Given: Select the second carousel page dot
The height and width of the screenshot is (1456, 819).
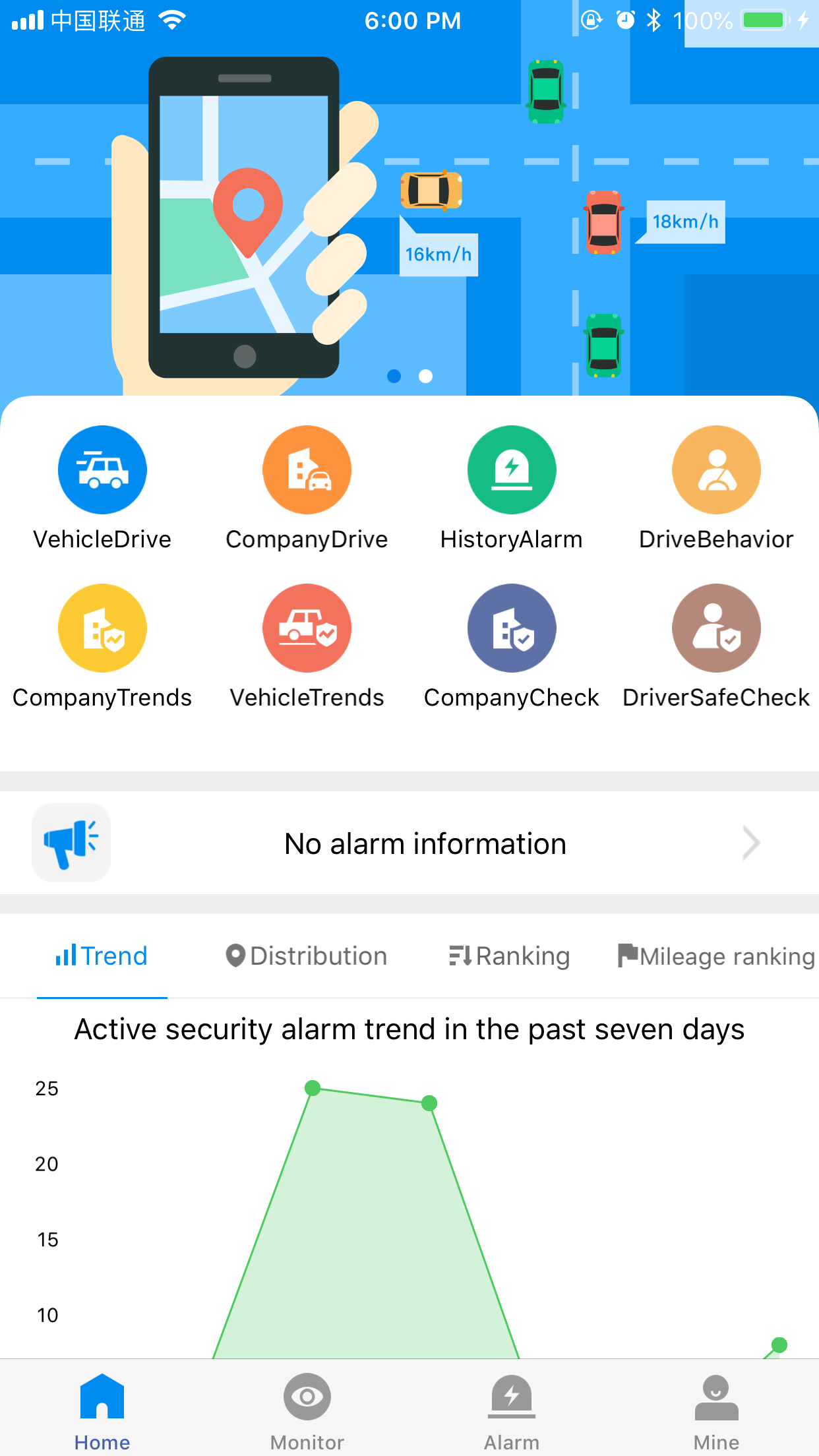Looking at the screenshot, I should [425, 377].
